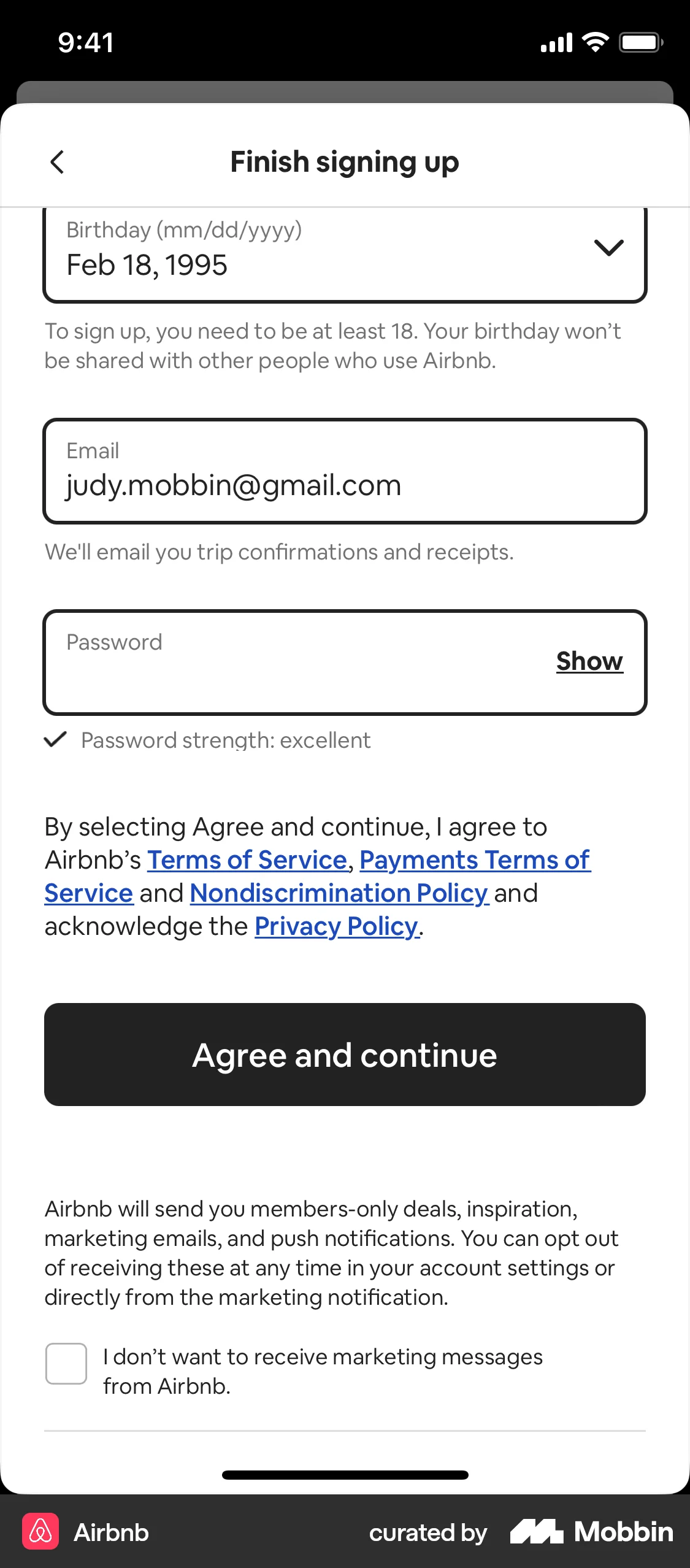Open the Privacy Policy link
This screenshot has height=1568, width=690.
[x=336, y=926]
